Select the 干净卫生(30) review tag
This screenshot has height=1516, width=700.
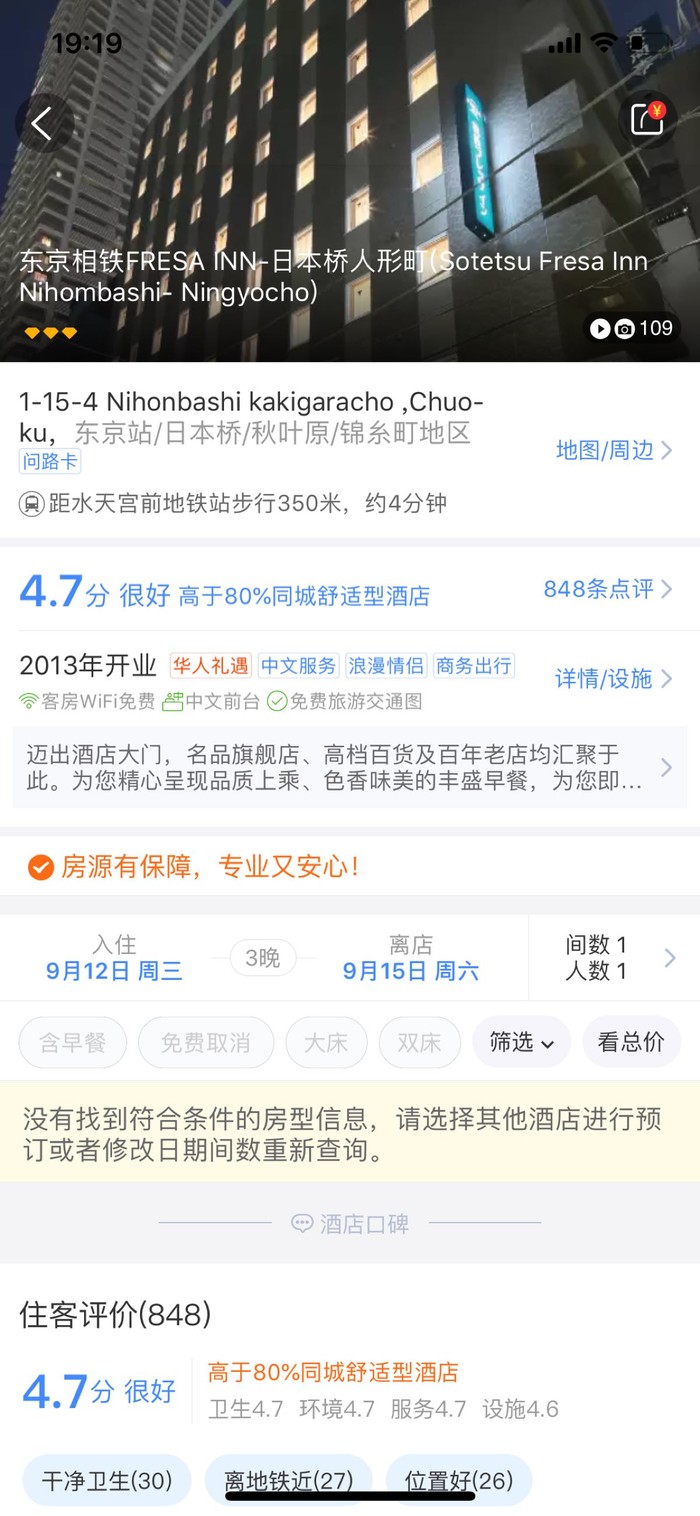point(107,1480)
